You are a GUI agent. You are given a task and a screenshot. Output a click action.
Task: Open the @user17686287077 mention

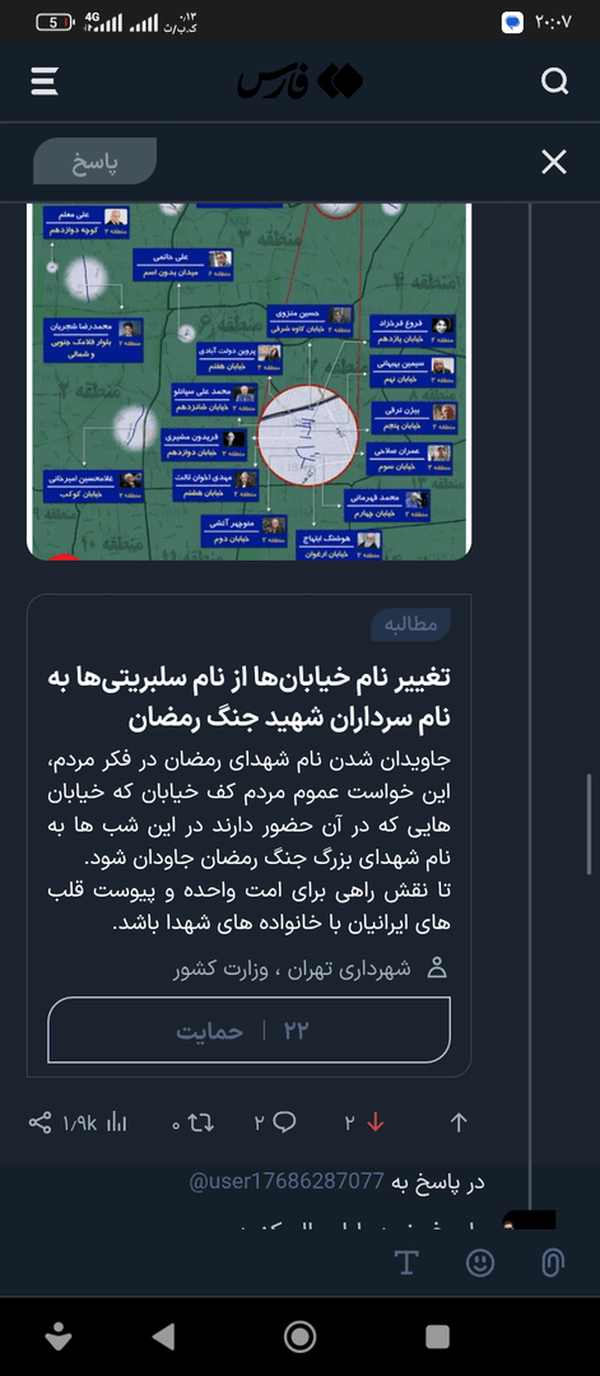coord(287,1181)
